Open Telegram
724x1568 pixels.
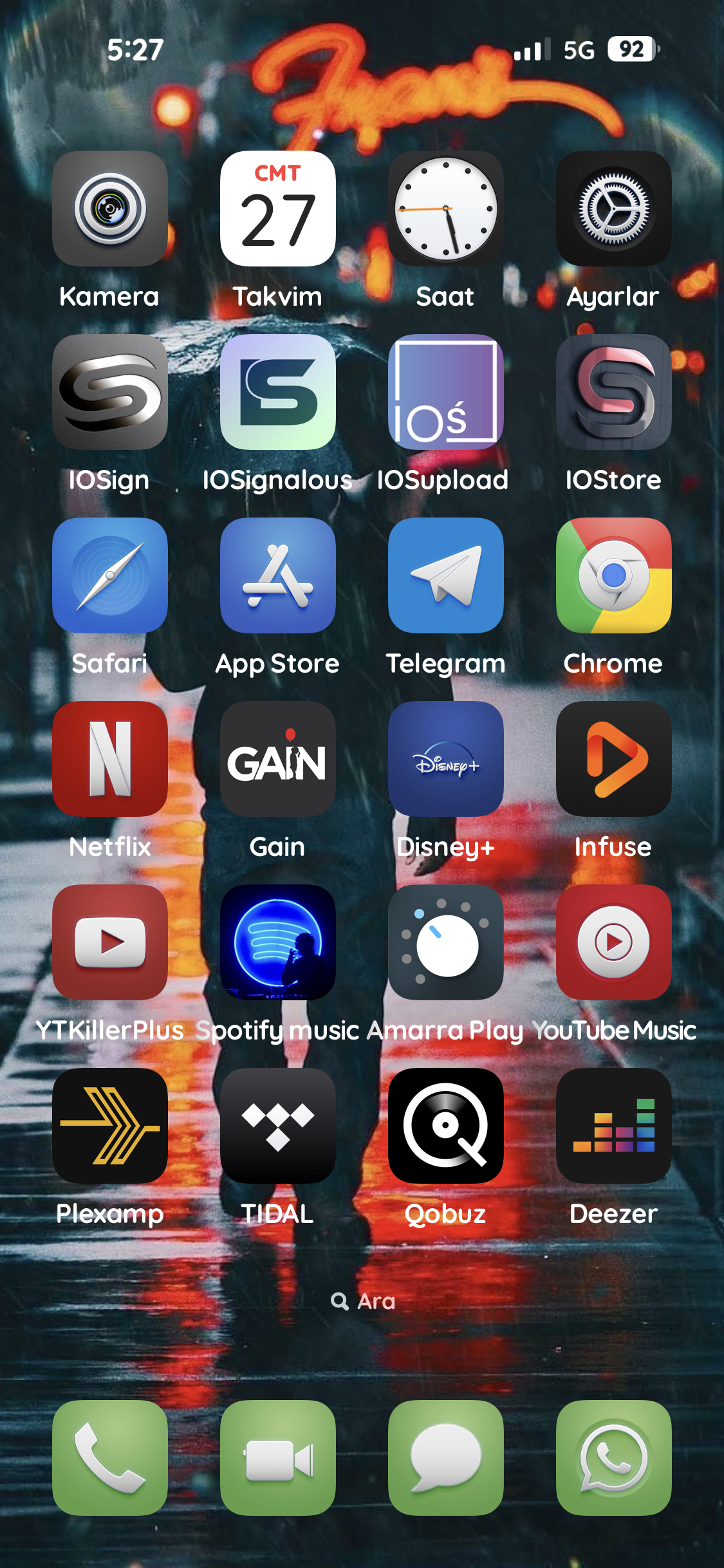446,575
